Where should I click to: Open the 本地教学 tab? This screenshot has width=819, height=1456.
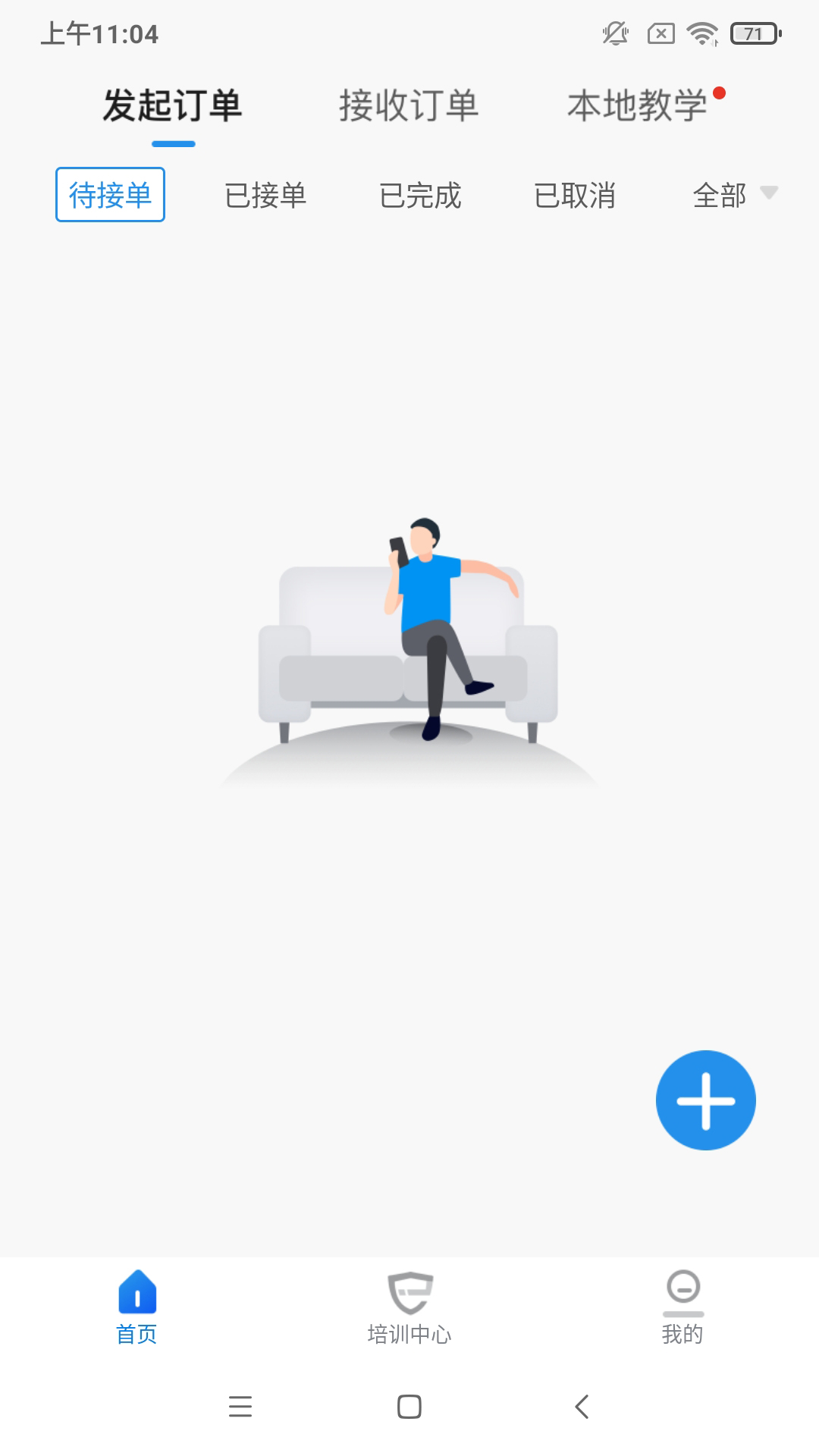pyautogui.click(x=638, y=105)
